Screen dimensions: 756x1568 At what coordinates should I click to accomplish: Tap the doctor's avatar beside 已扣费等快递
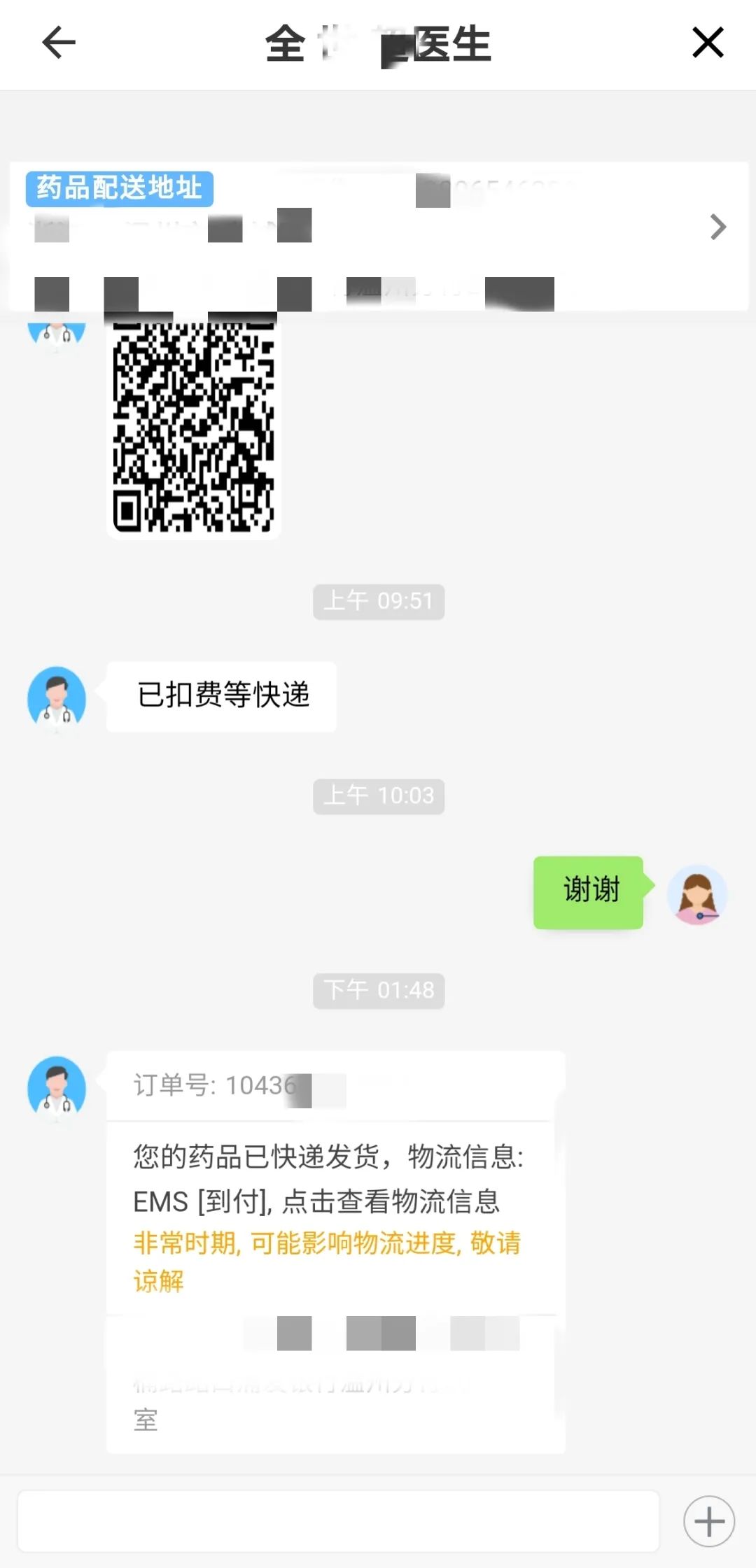57,697
